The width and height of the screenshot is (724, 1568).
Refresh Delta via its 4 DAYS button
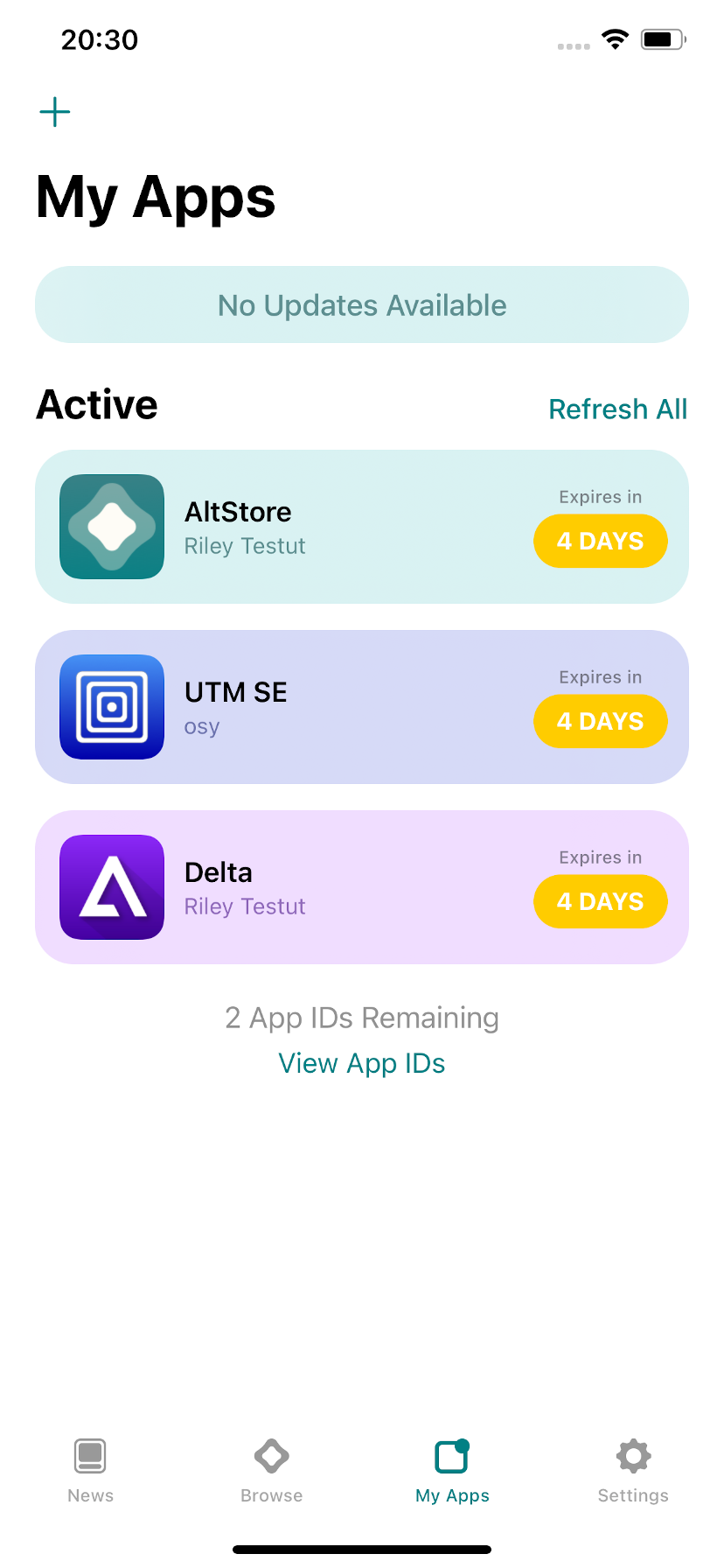(x=601, y=901)
